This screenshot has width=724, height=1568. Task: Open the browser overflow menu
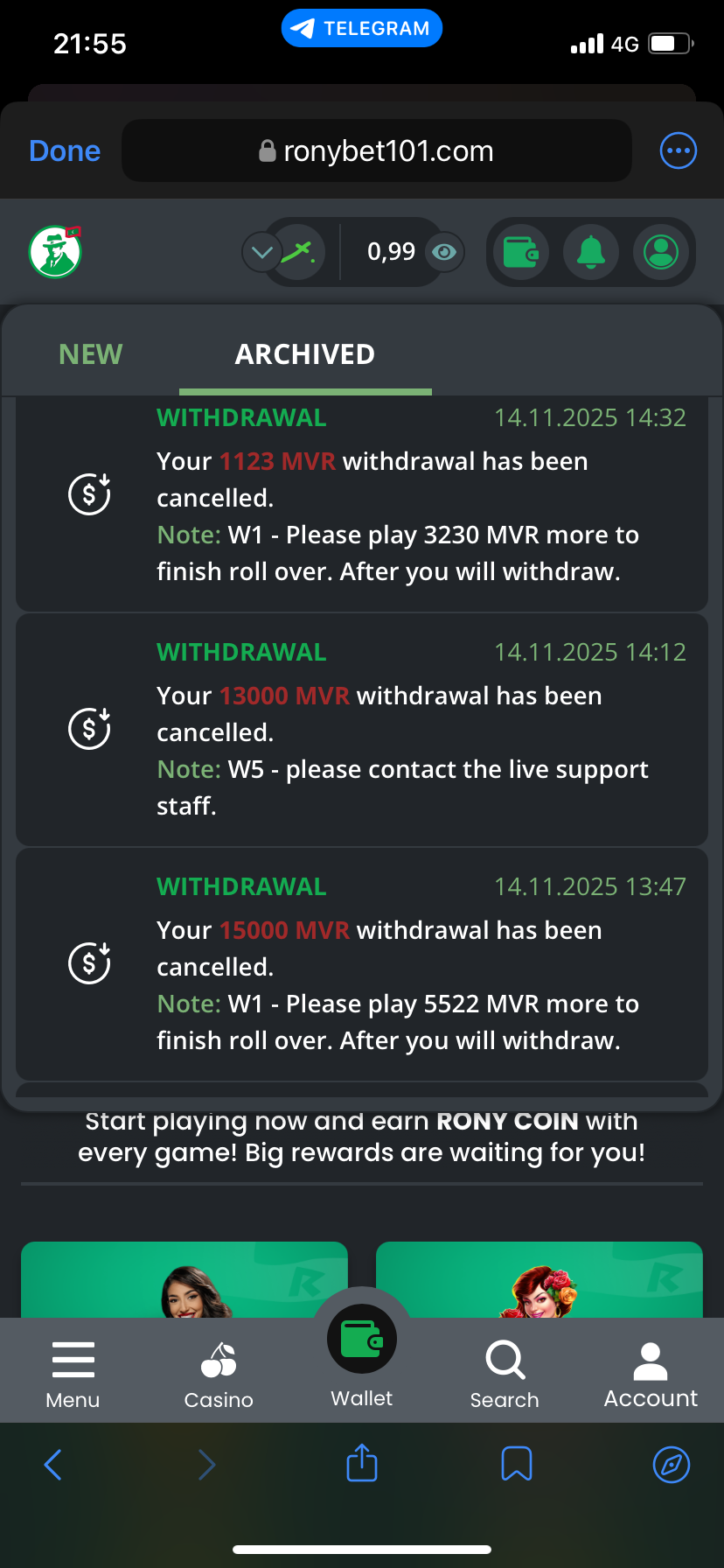[x=678, y=150]
